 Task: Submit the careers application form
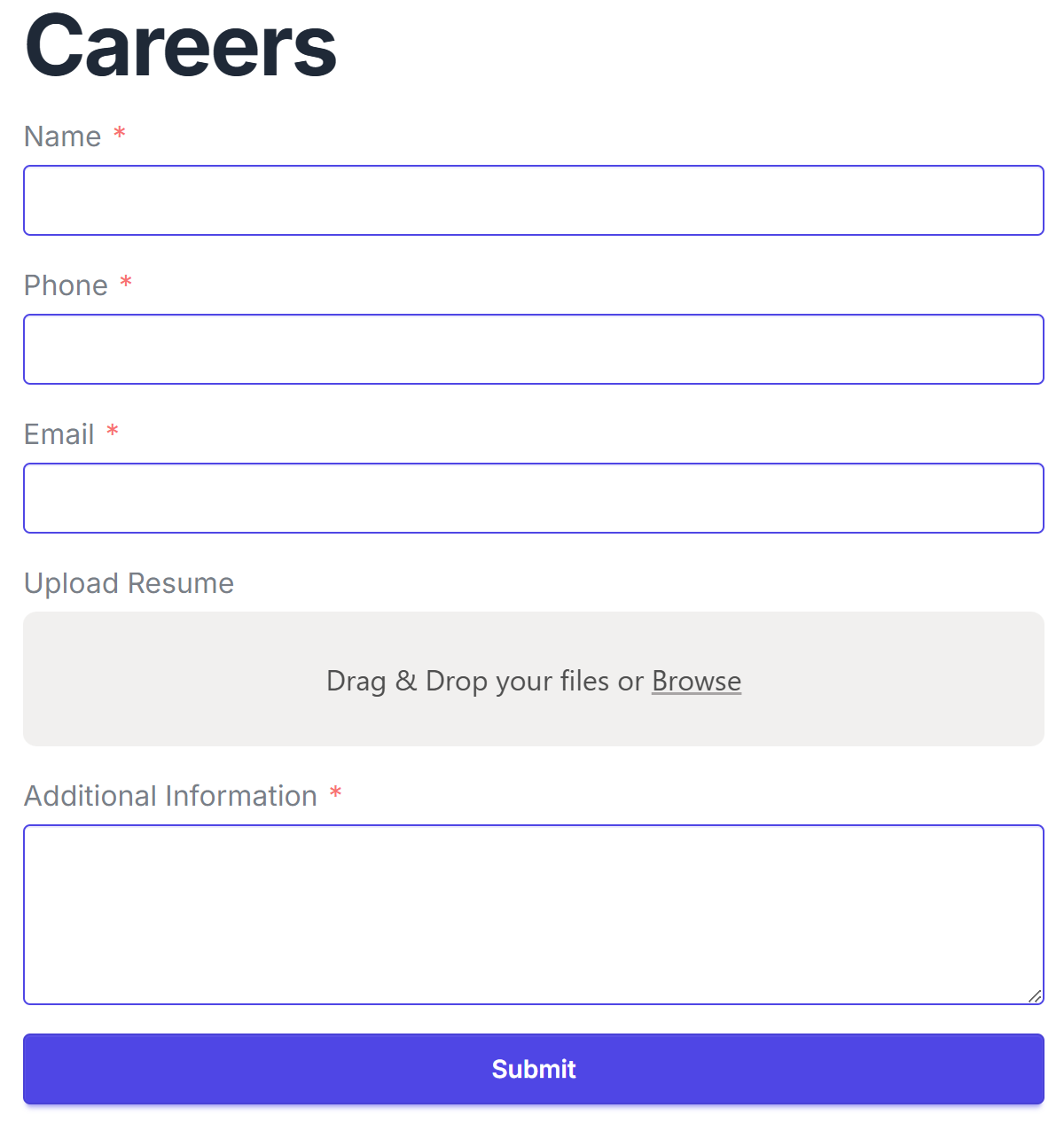pyautogui.click(x=533, y=1069)
